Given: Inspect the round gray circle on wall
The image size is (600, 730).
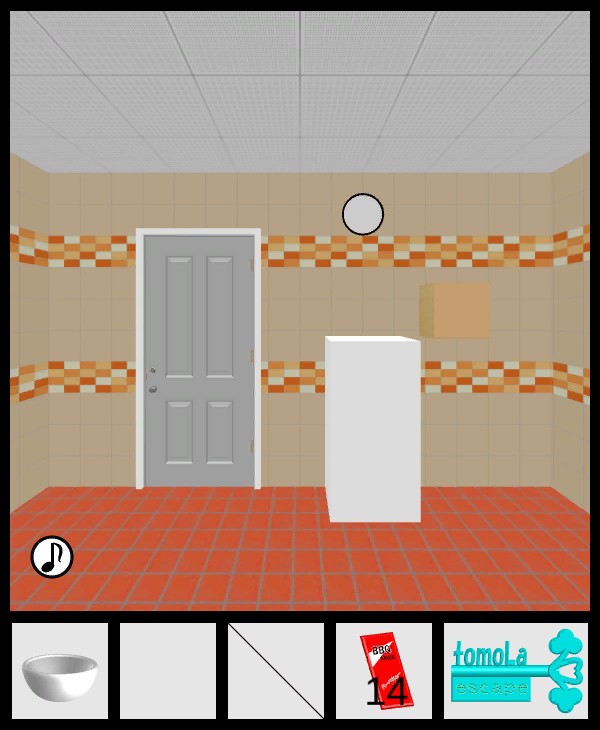Looking at the screenshot, I should click(x=363, y=214).
